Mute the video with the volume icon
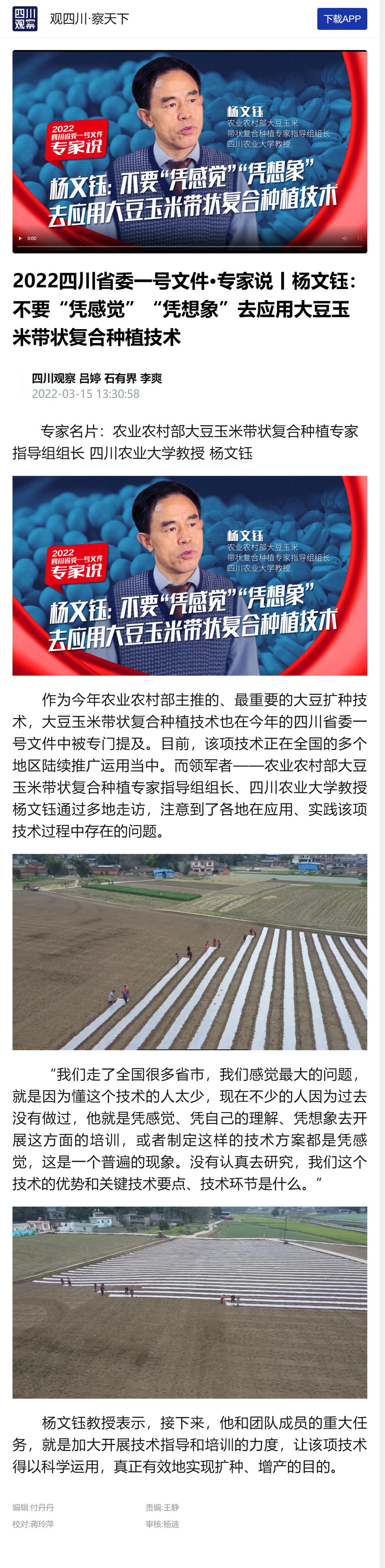Image resolution: width=385 pixels, height=1568 pixels. pos(345,238)
